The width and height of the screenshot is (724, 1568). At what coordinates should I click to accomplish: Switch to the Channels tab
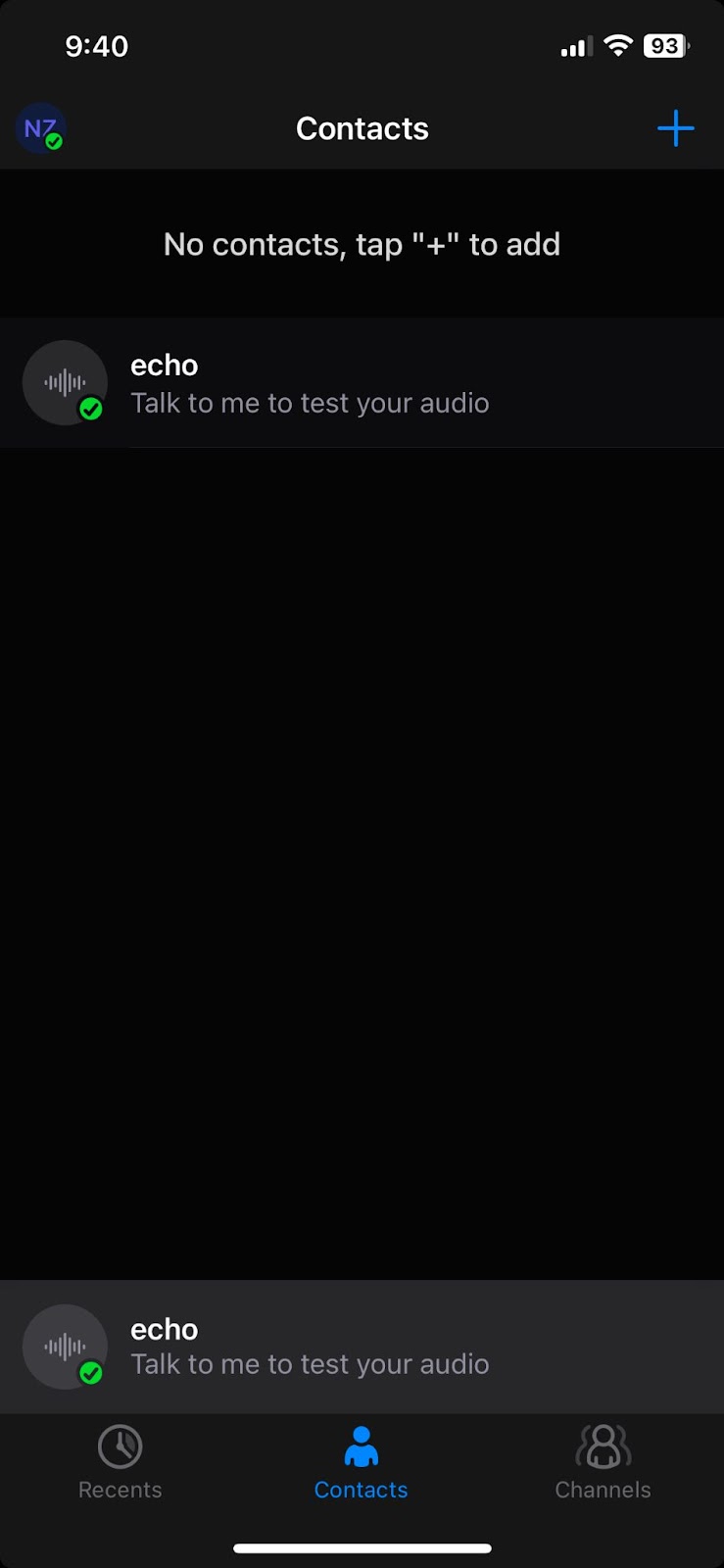click(603, 1462)
